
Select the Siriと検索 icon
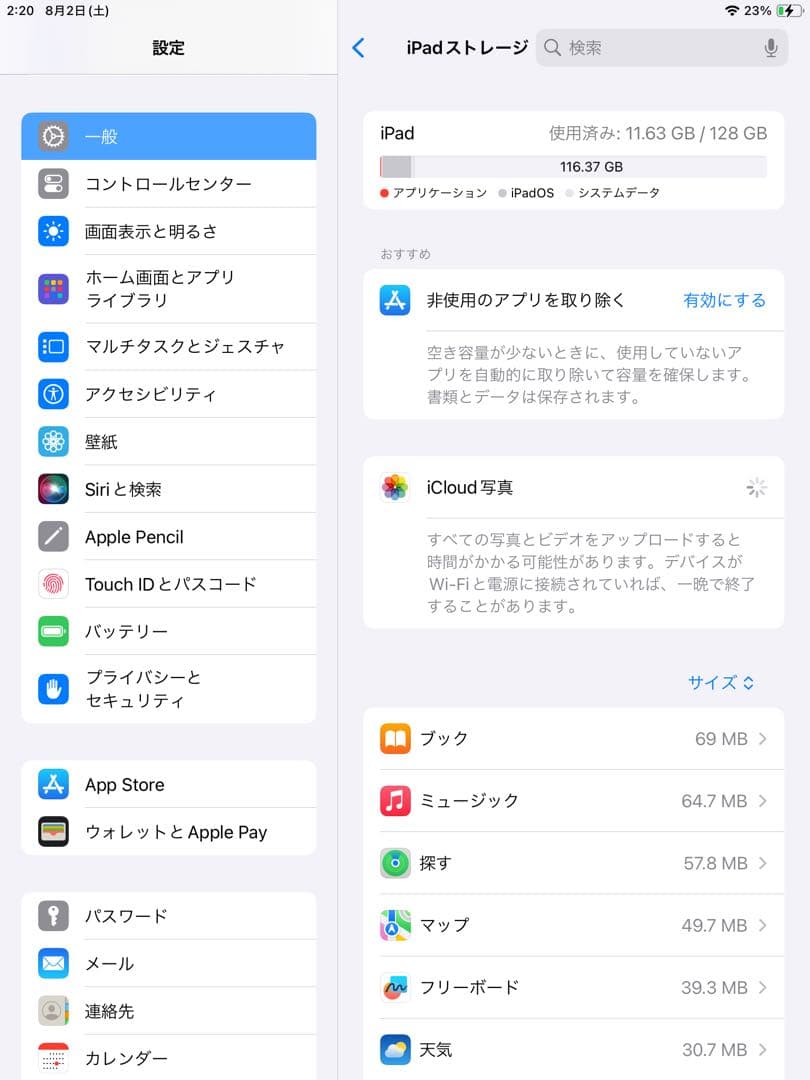pos(53,489)
